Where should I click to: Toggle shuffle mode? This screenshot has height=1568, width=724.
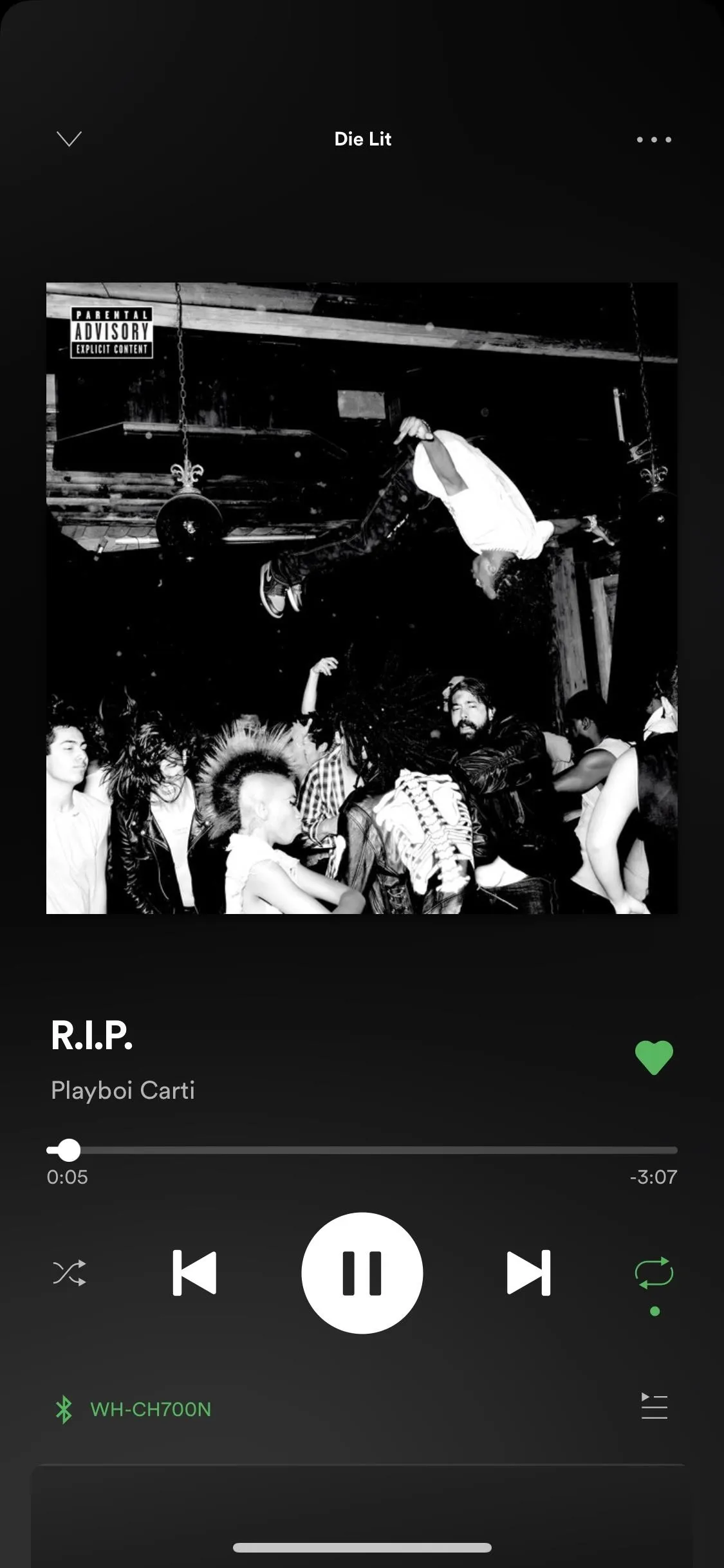70,1273
